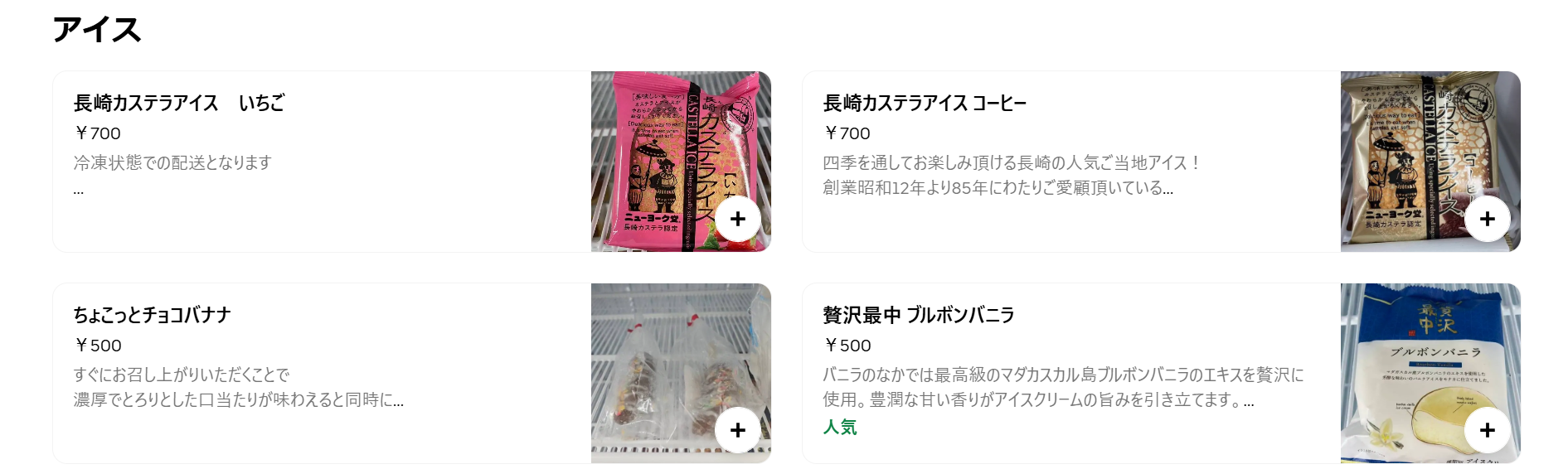This screenshot has height=474, width=1568.
Task: Add 長崎カステラアイス コーヒー to cart
Action: pyautogui.click(x=1487, y=219)
